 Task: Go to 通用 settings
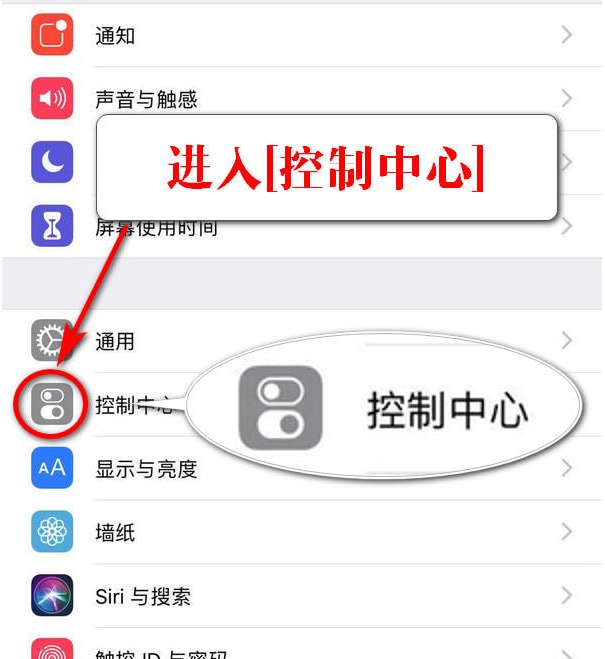click(x=300, y=342)
